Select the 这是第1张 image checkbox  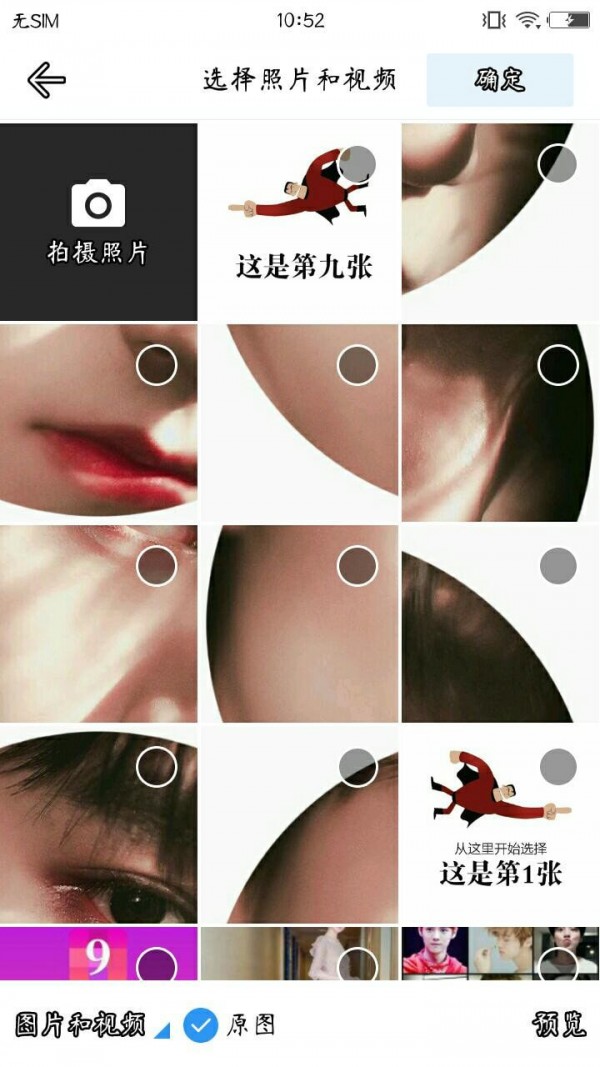558,767
